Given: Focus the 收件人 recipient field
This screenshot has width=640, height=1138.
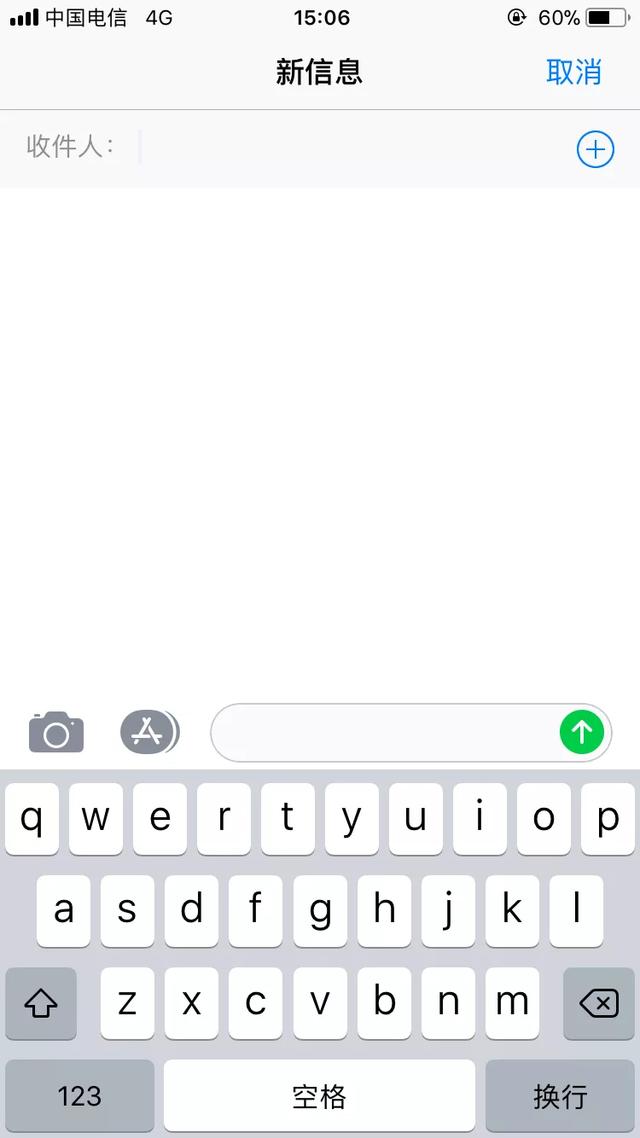Looking at the screenshot, I should [350, 148].
